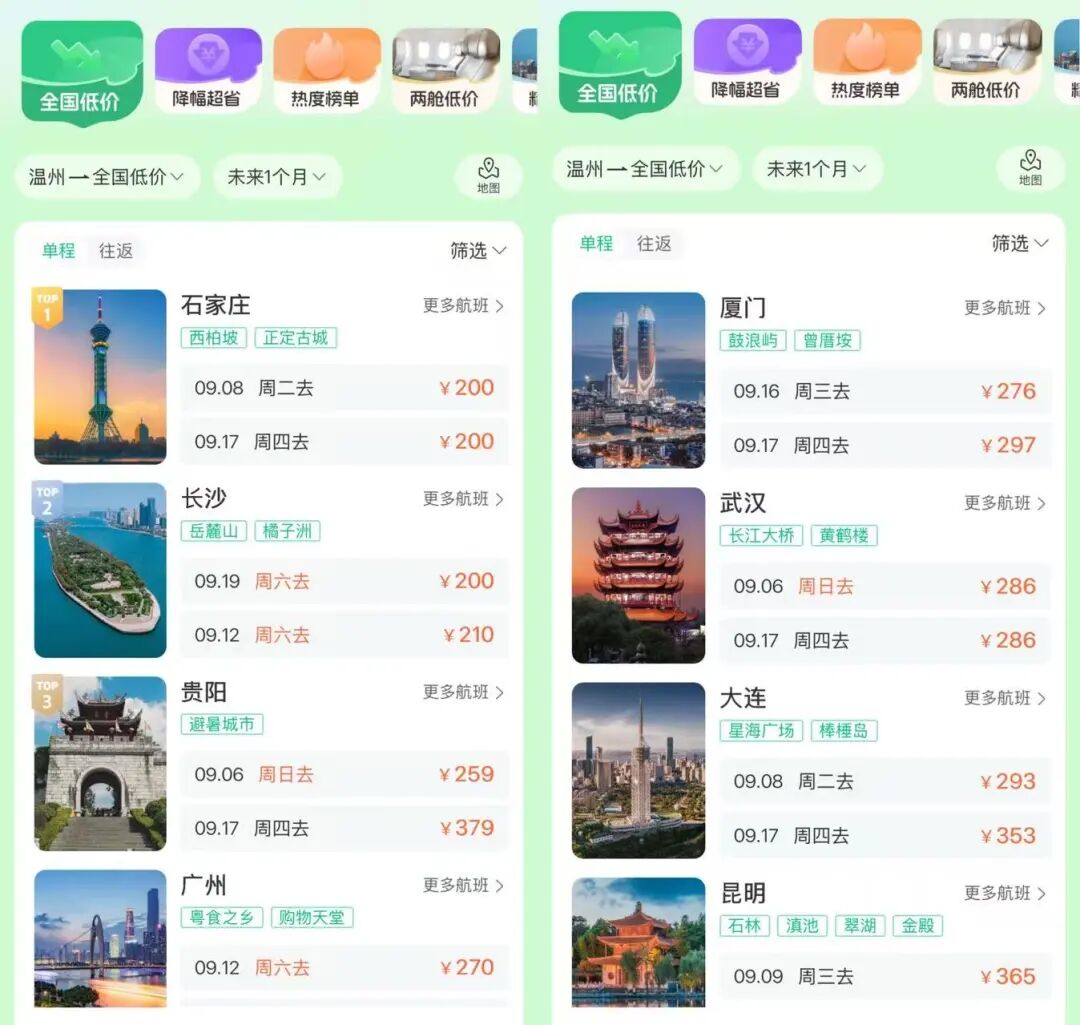View more flights for 大连

(x=1005, y=698)
